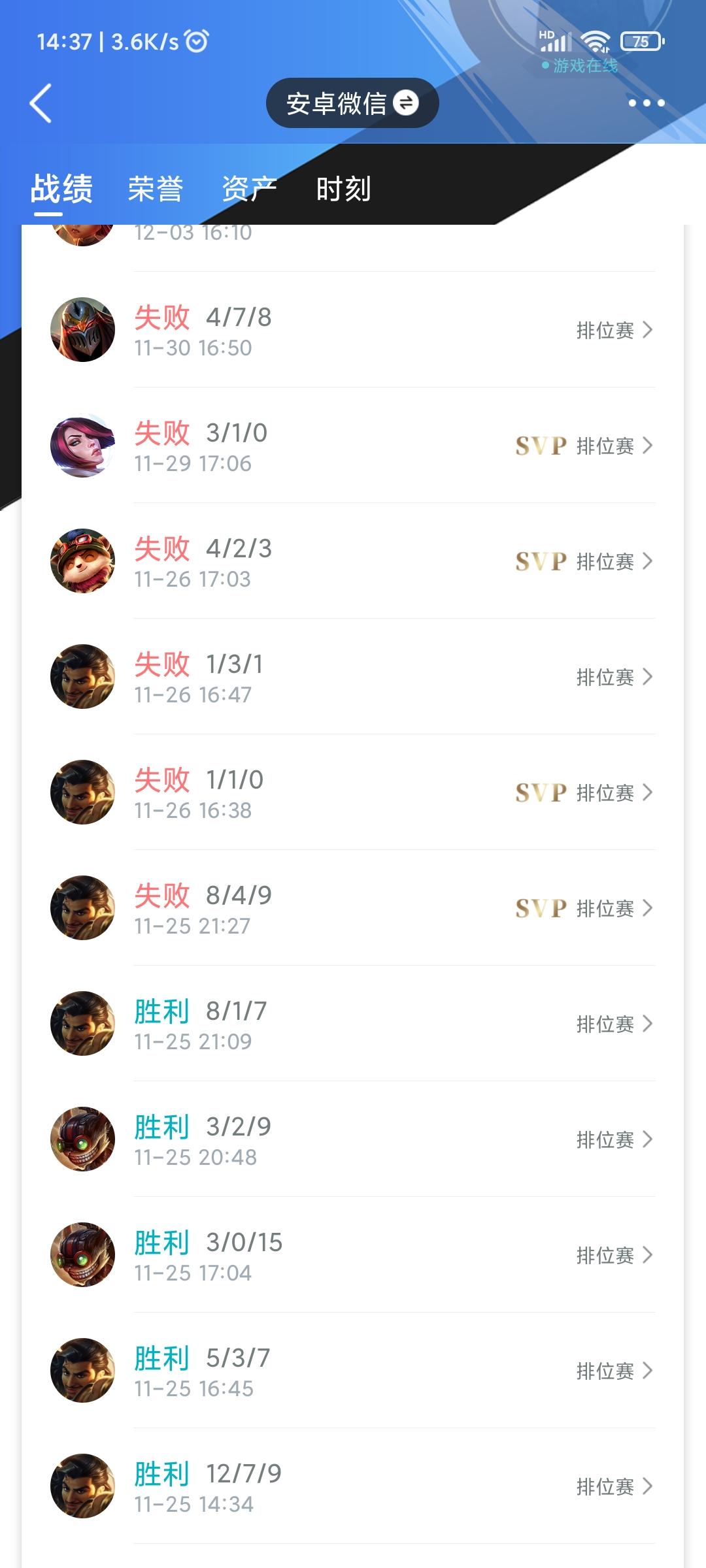
Task: Open the 资产 tab
Action: 248,189
